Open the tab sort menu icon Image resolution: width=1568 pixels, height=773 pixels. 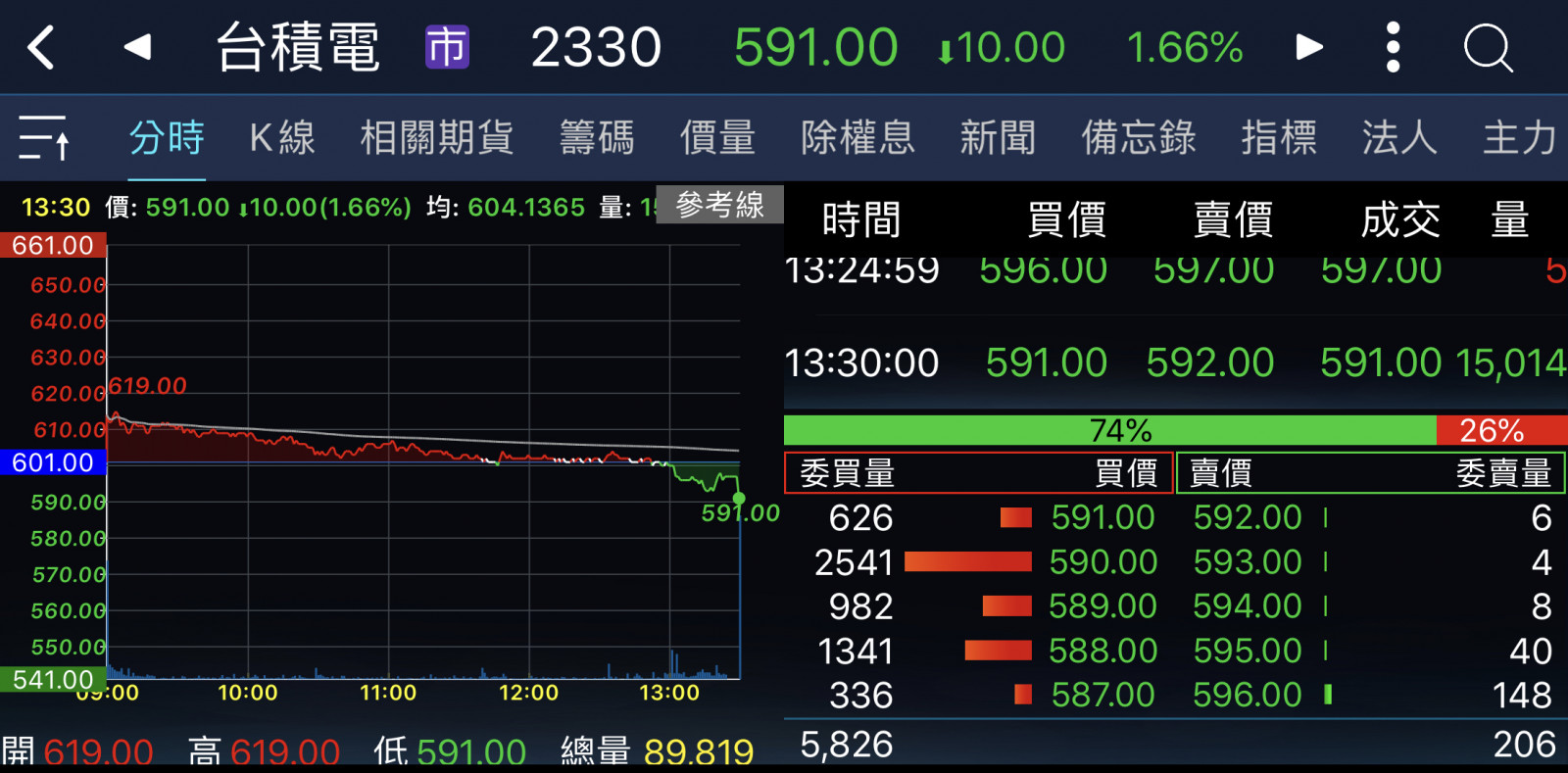click(x=44, y=137)
